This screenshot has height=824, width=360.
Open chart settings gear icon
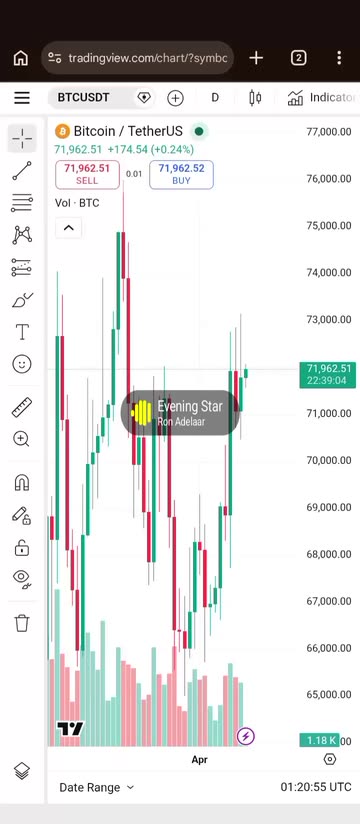[x=330, y=759]
